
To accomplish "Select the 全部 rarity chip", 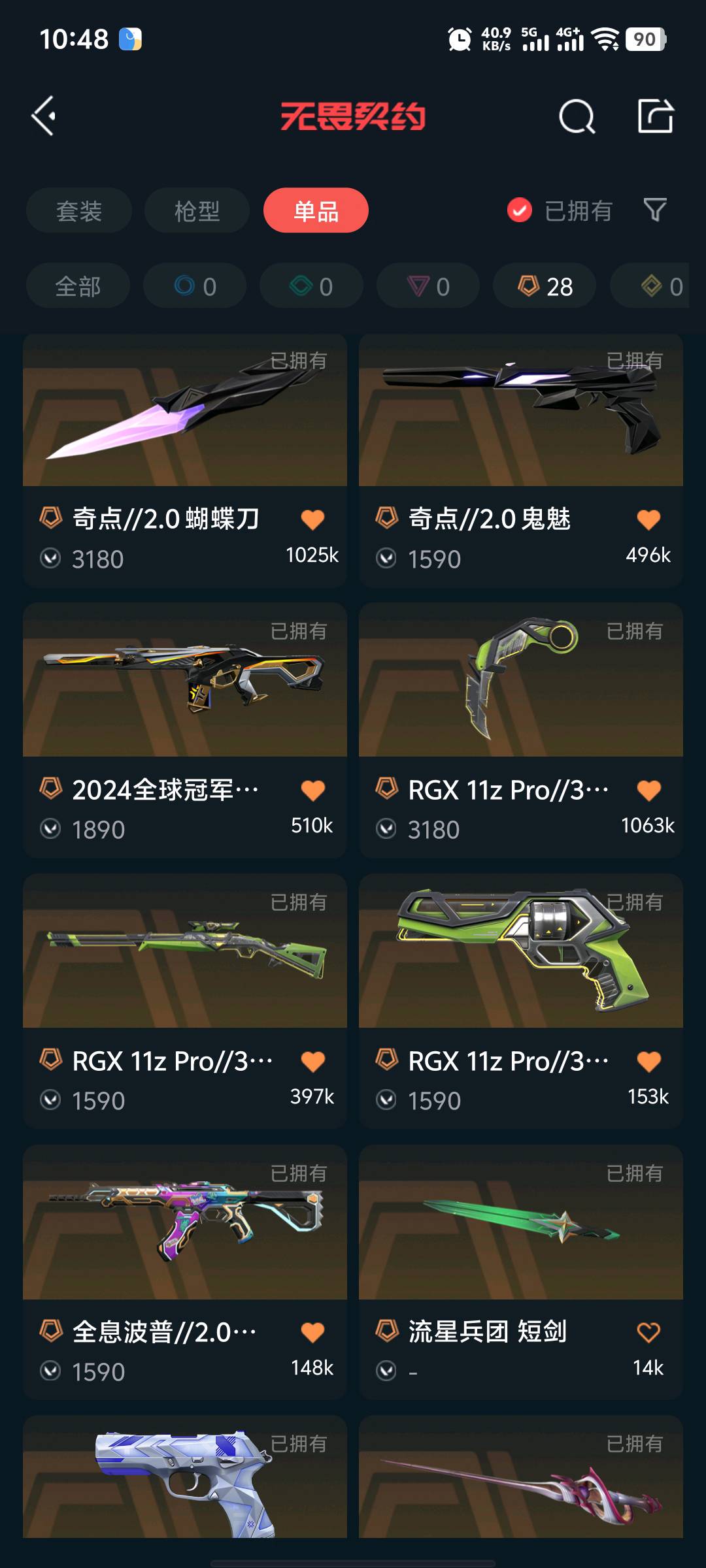I will click(x=78, y=286).
